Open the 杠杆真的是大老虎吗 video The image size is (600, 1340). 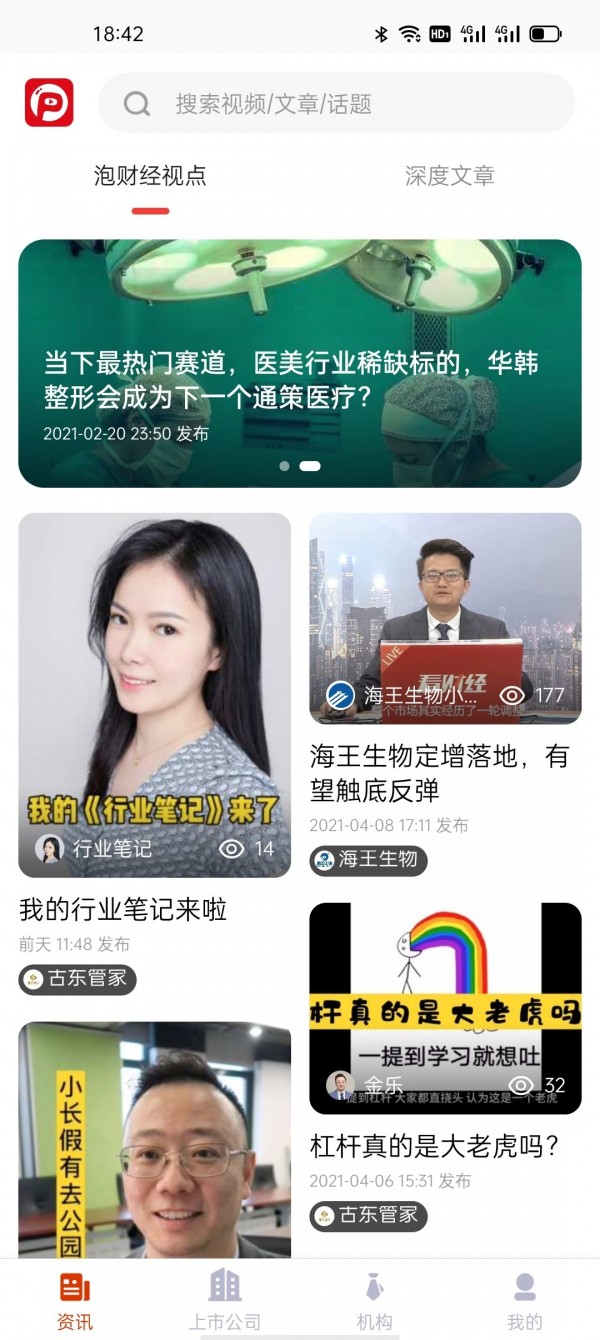tap(445, 1008)
